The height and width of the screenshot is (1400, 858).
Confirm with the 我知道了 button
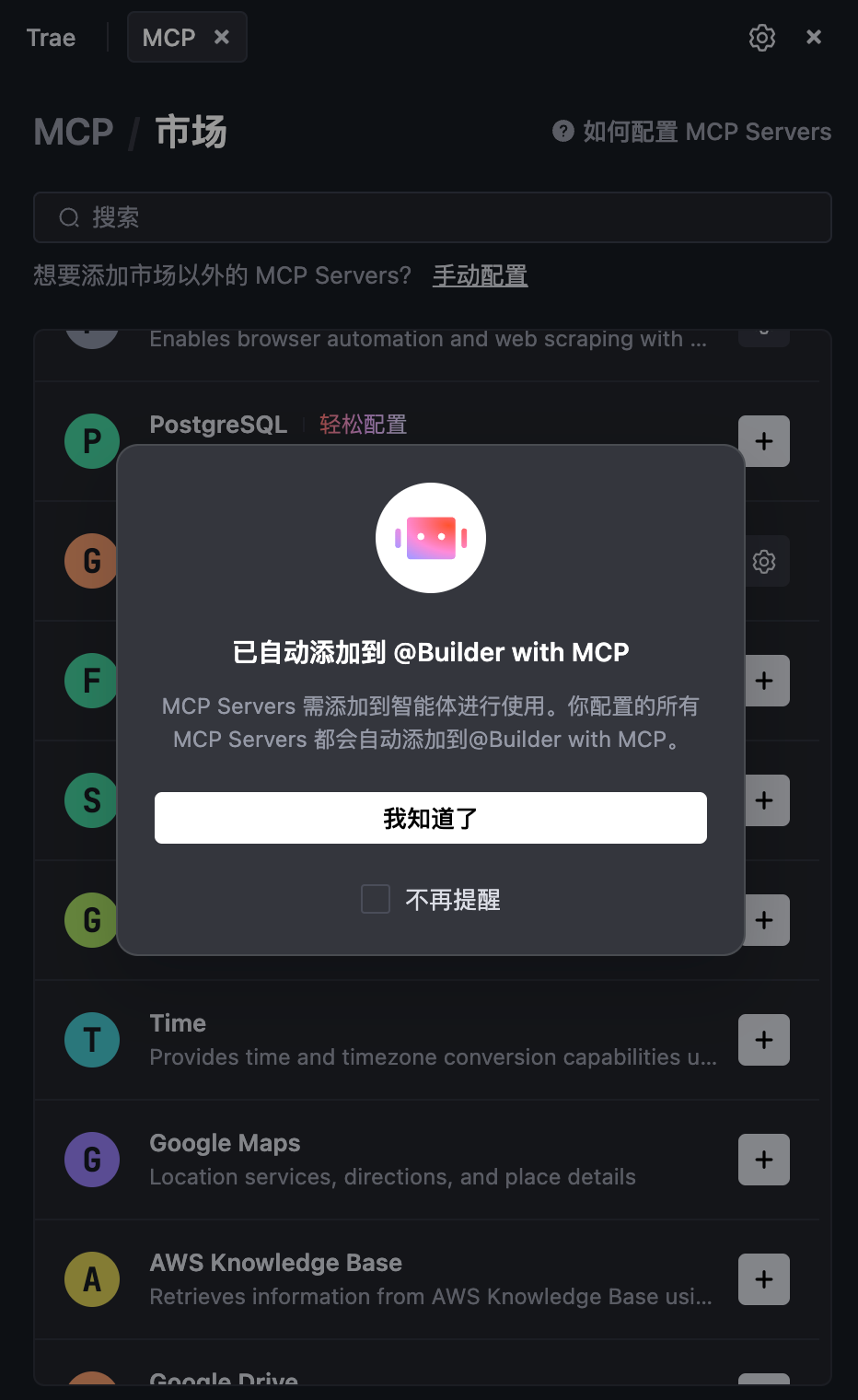[430, 818]
